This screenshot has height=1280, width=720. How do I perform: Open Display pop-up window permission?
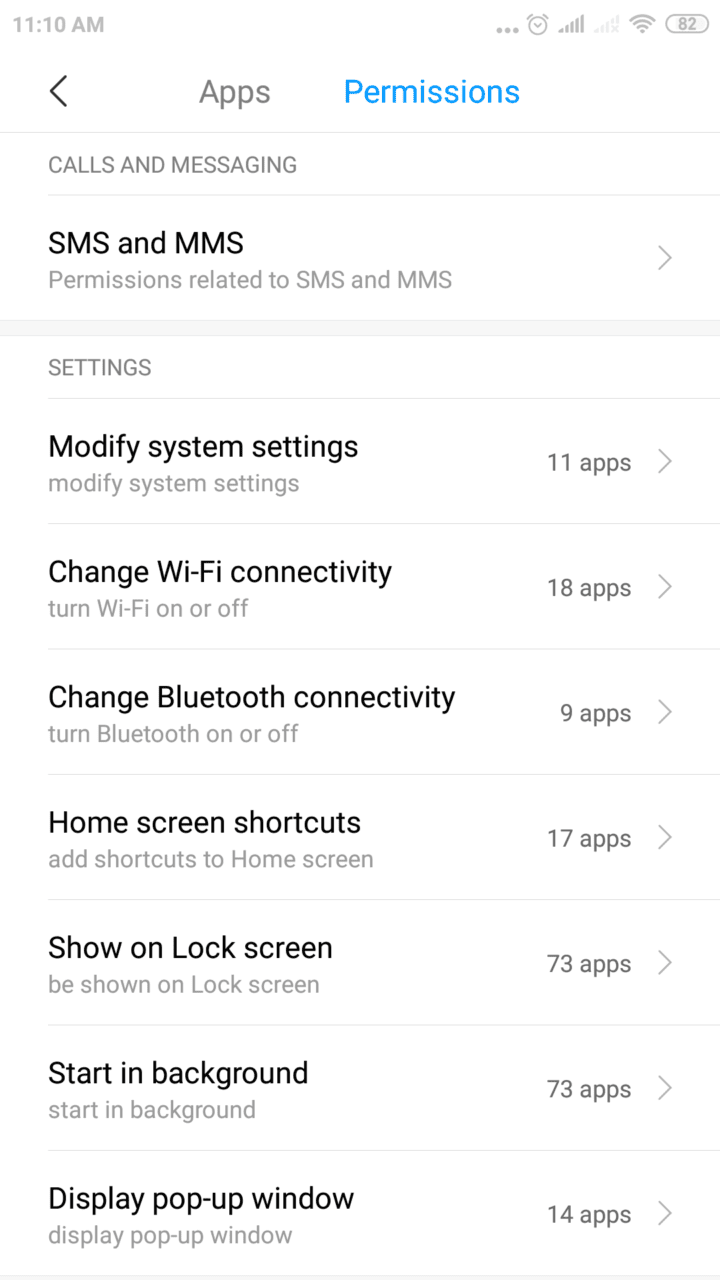point(360,1213)
